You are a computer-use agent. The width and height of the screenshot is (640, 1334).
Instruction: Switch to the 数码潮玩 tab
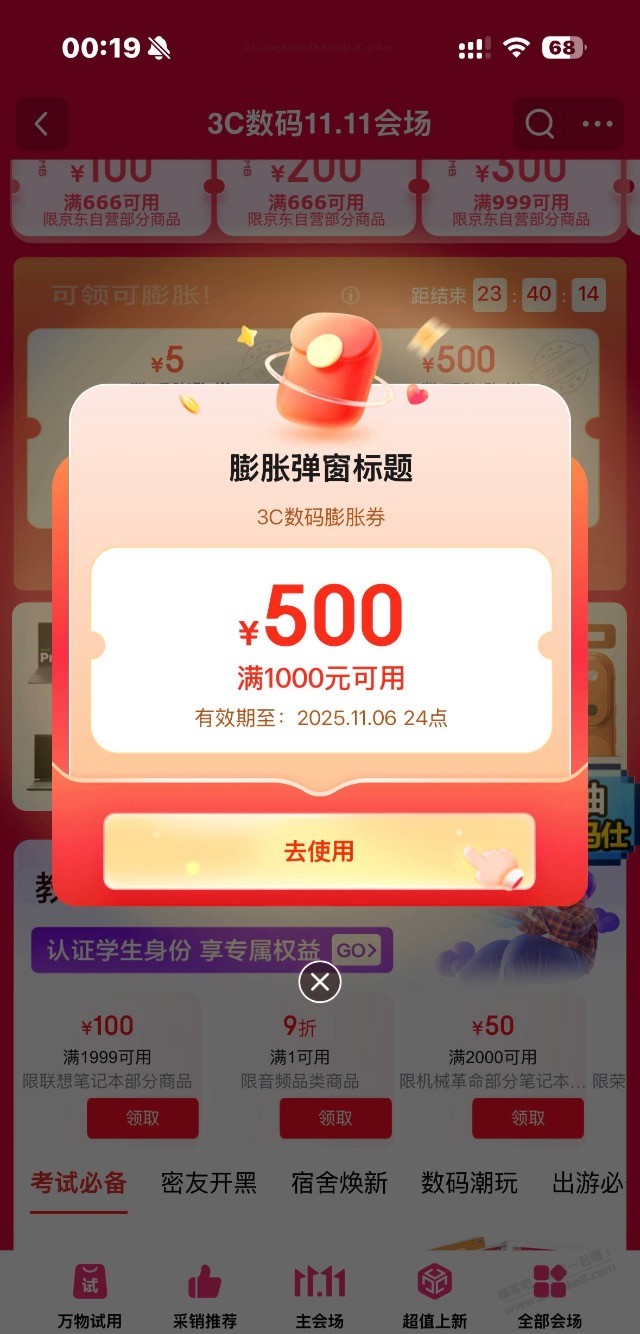(x=469, y=1184)
